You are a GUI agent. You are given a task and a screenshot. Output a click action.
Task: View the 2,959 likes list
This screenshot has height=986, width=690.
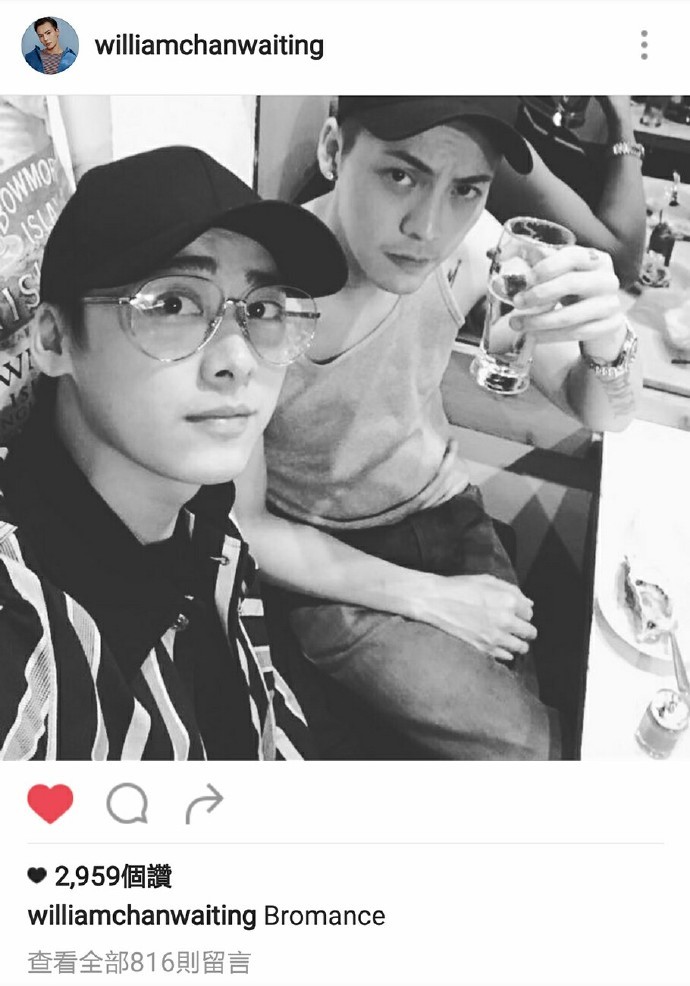coord(100,877)
